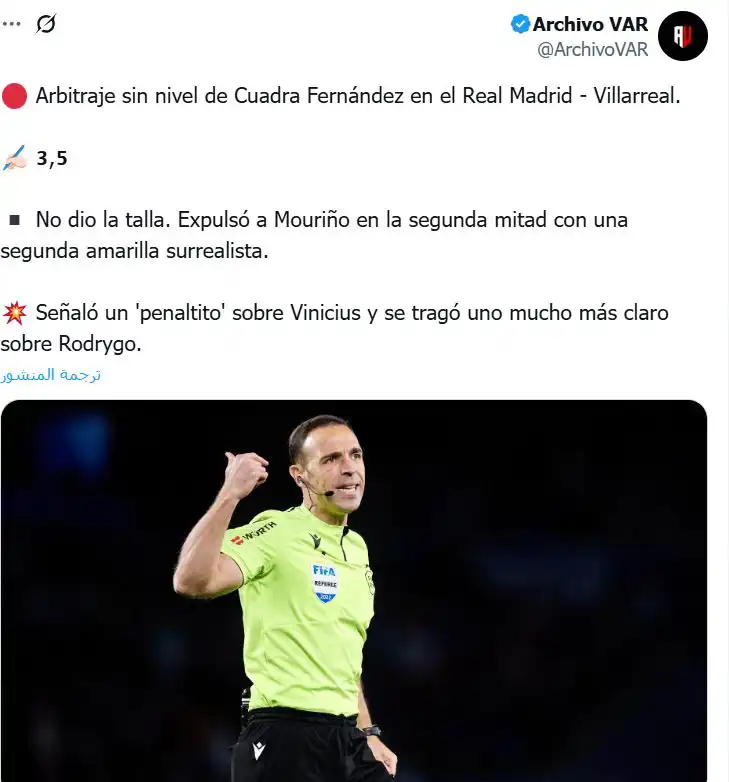The width and height of the screenshot is (729, 782).
Task: Open the Archivo VAR account name
Action: [x=590, y=24]
